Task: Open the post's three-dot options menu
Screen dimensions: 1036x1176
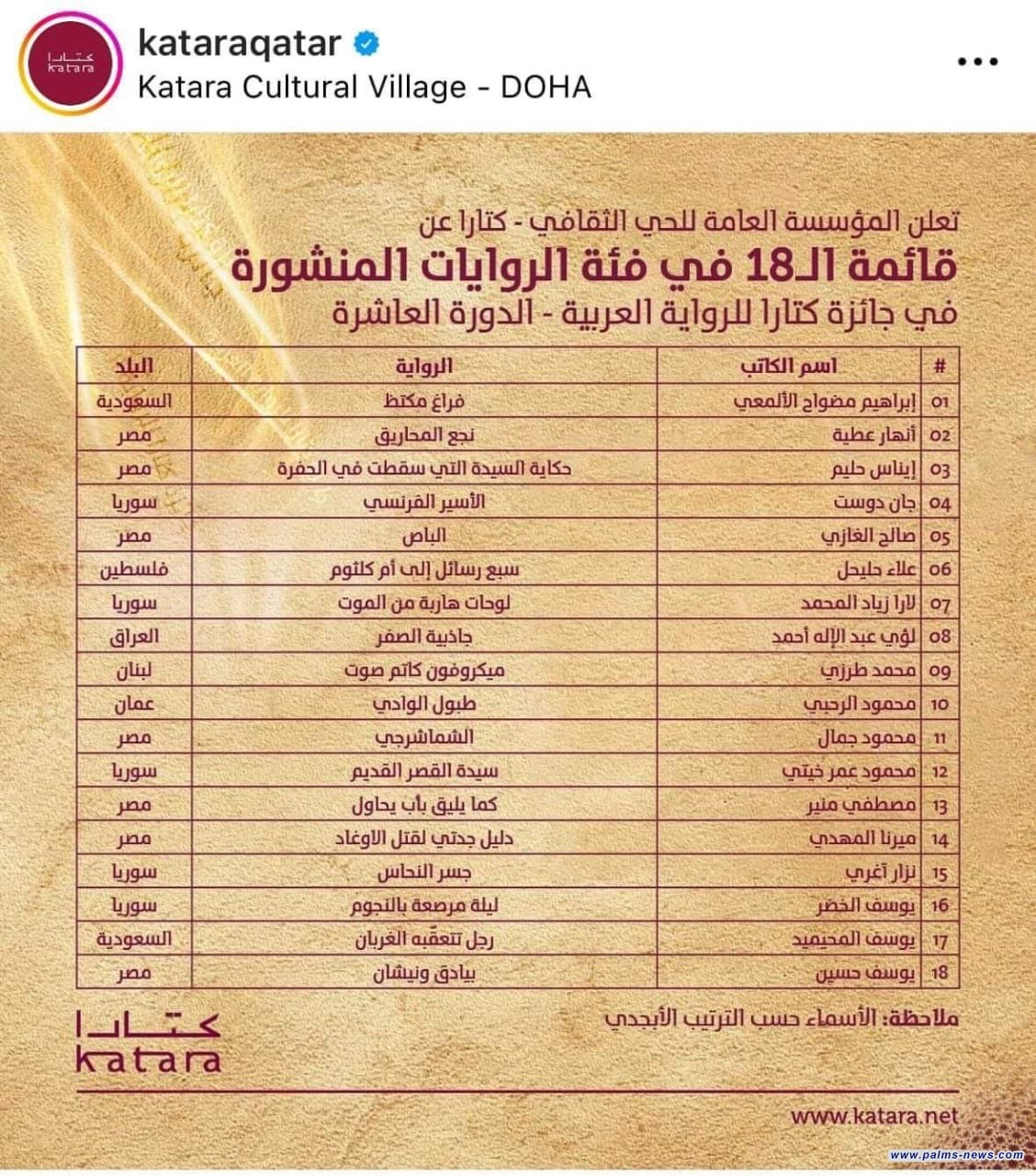Action: click(x=977, y=62)
